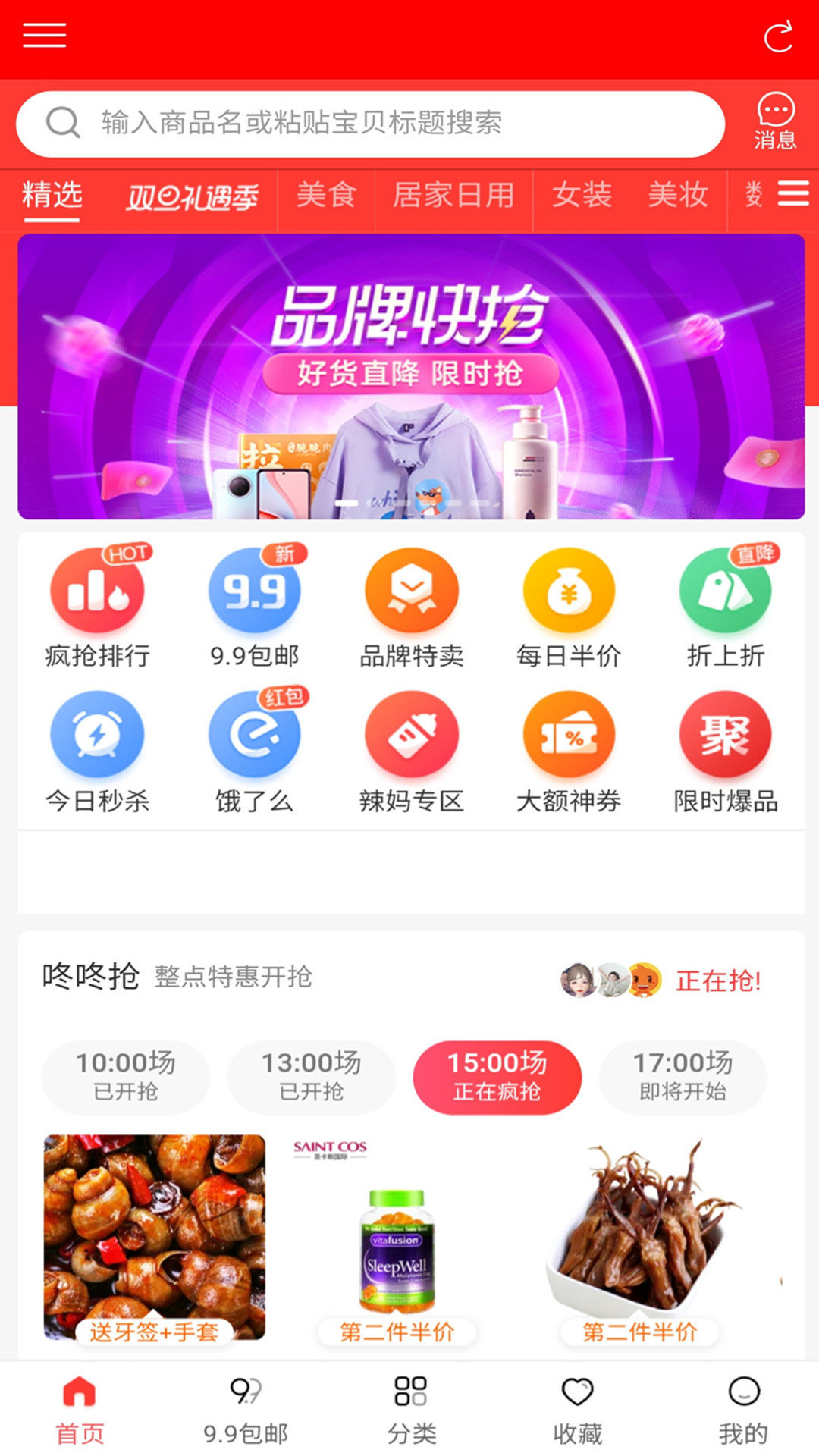Expand the full category list icon
The height and width of the screenshot is (1456, 819).
pos(793,194)
